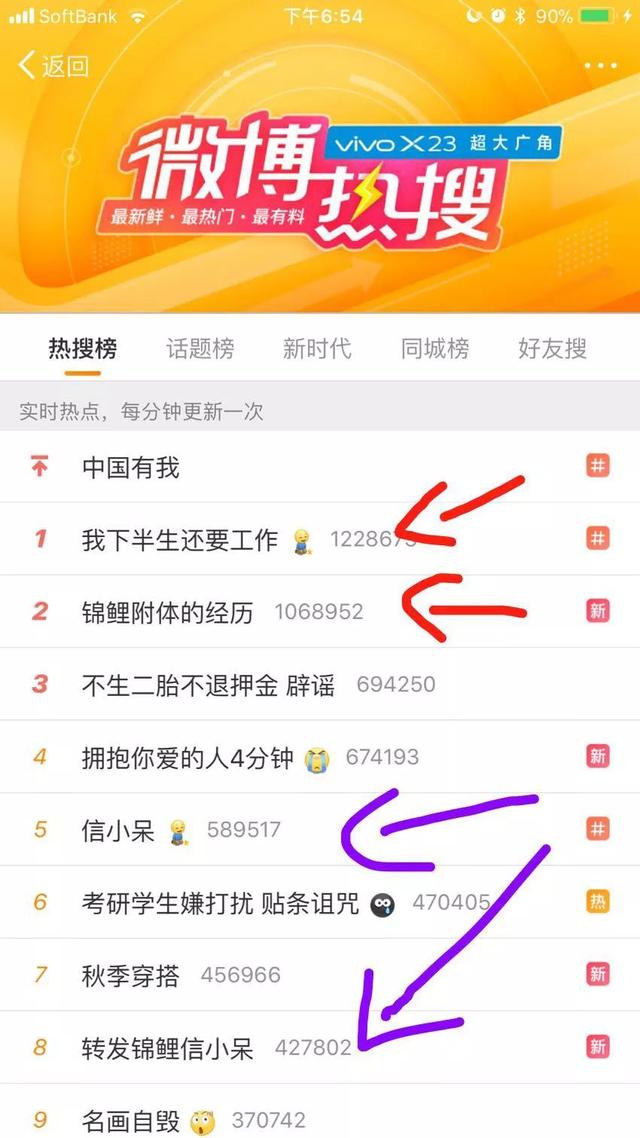The width and height of the screenshot is (640, 1138).
Task: Open the three-dot overflow menu
Action: pos(600,66)
